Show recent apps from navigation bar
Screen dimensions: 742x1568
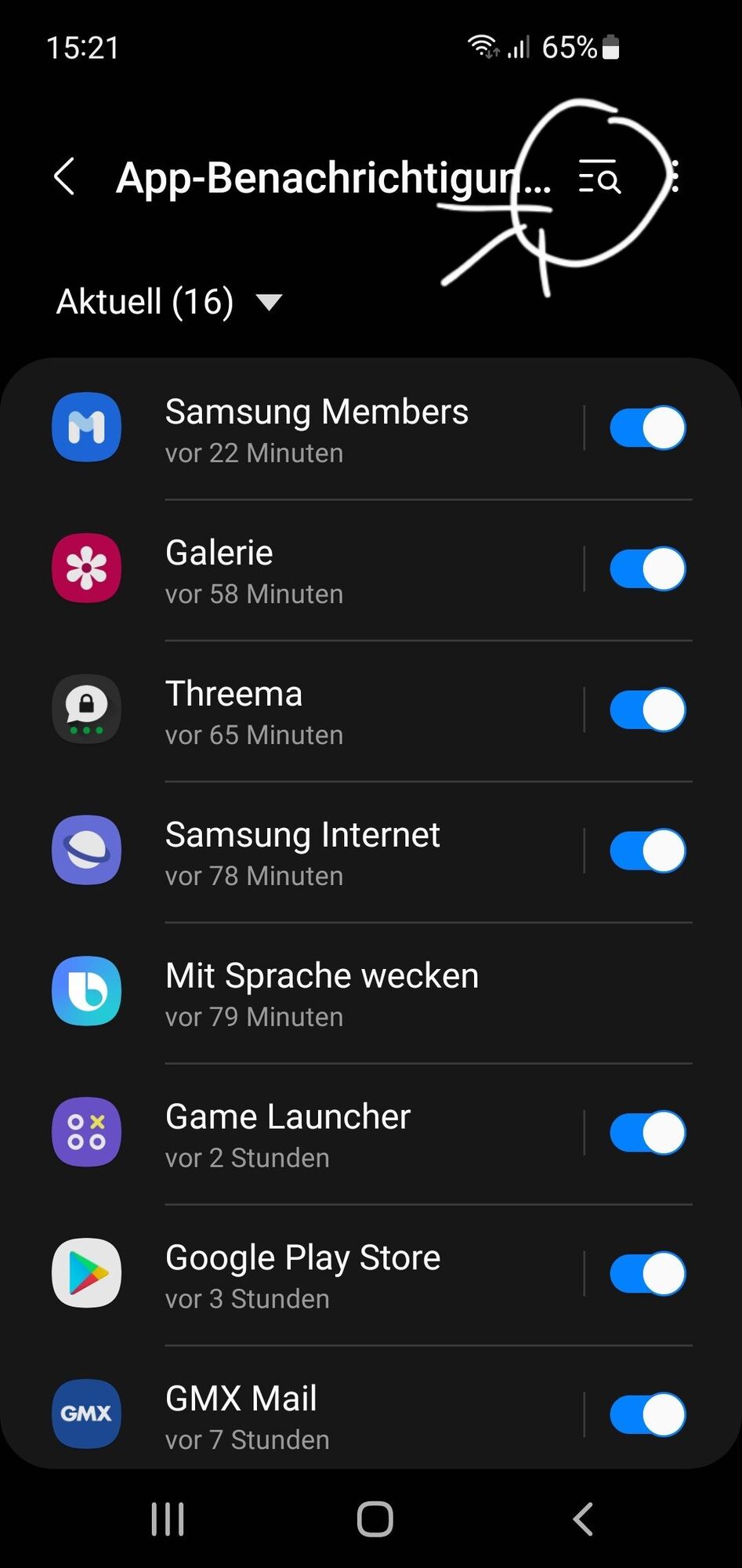(168, 1519)
